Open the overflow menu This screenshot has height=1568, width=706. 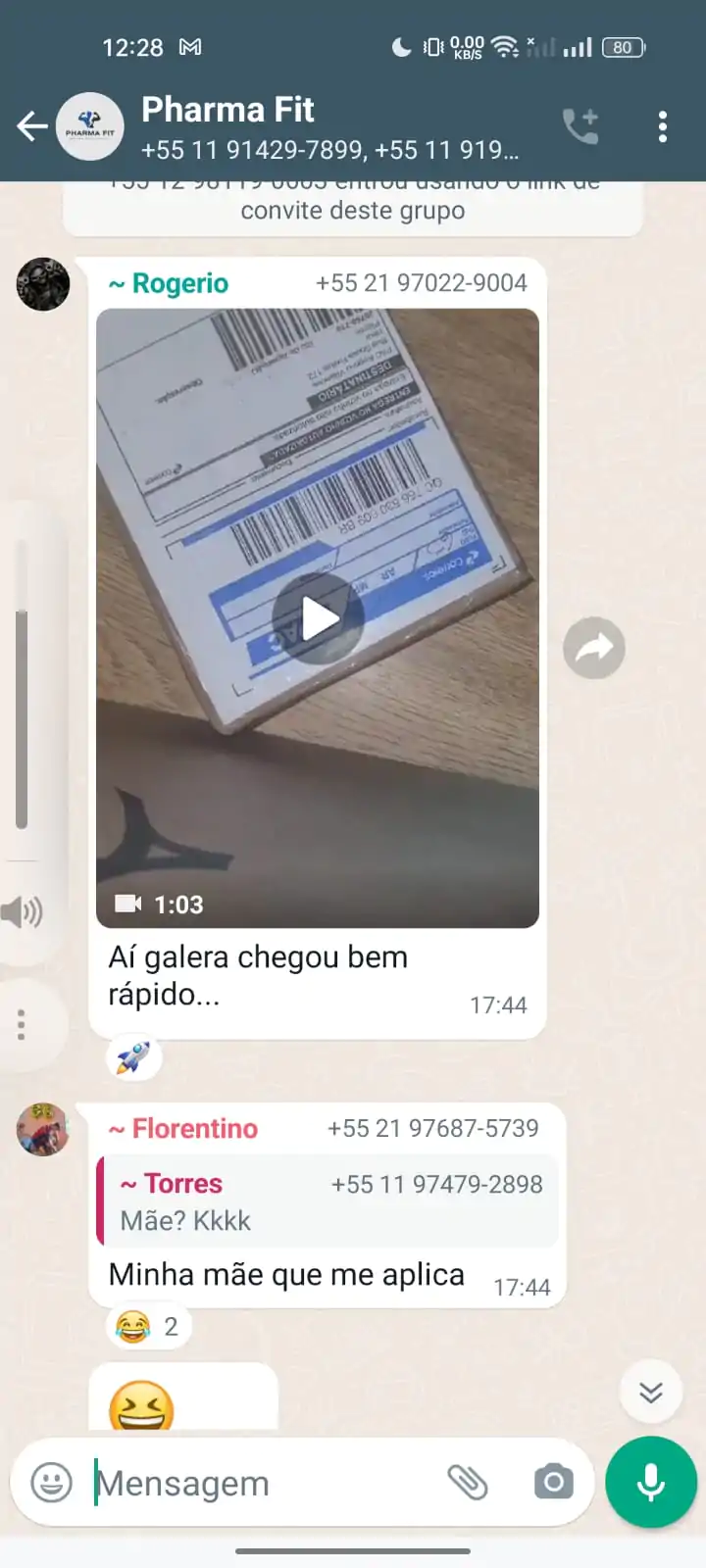coord(663,126)
